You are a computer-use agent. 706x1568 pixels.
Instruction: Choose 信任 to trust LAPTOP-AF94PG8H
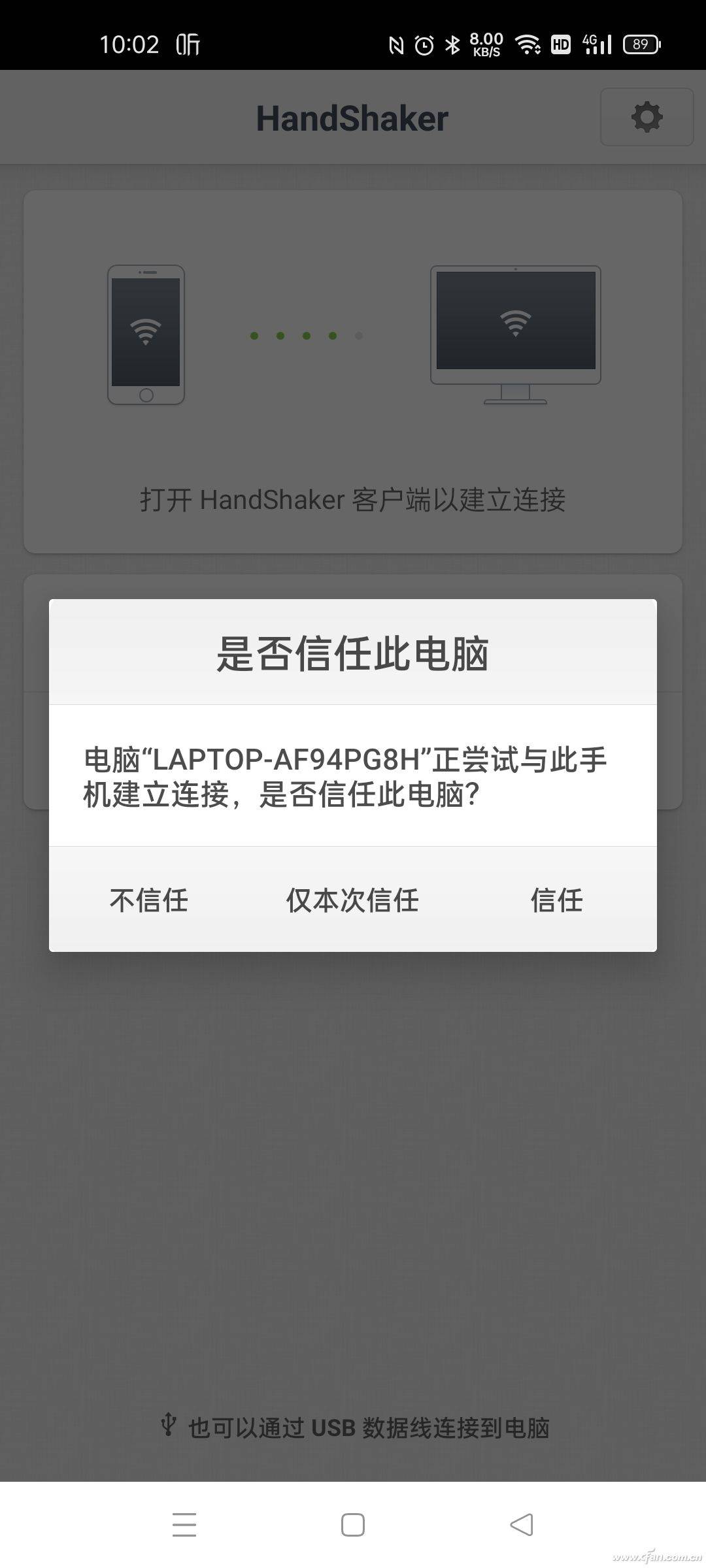556,900
